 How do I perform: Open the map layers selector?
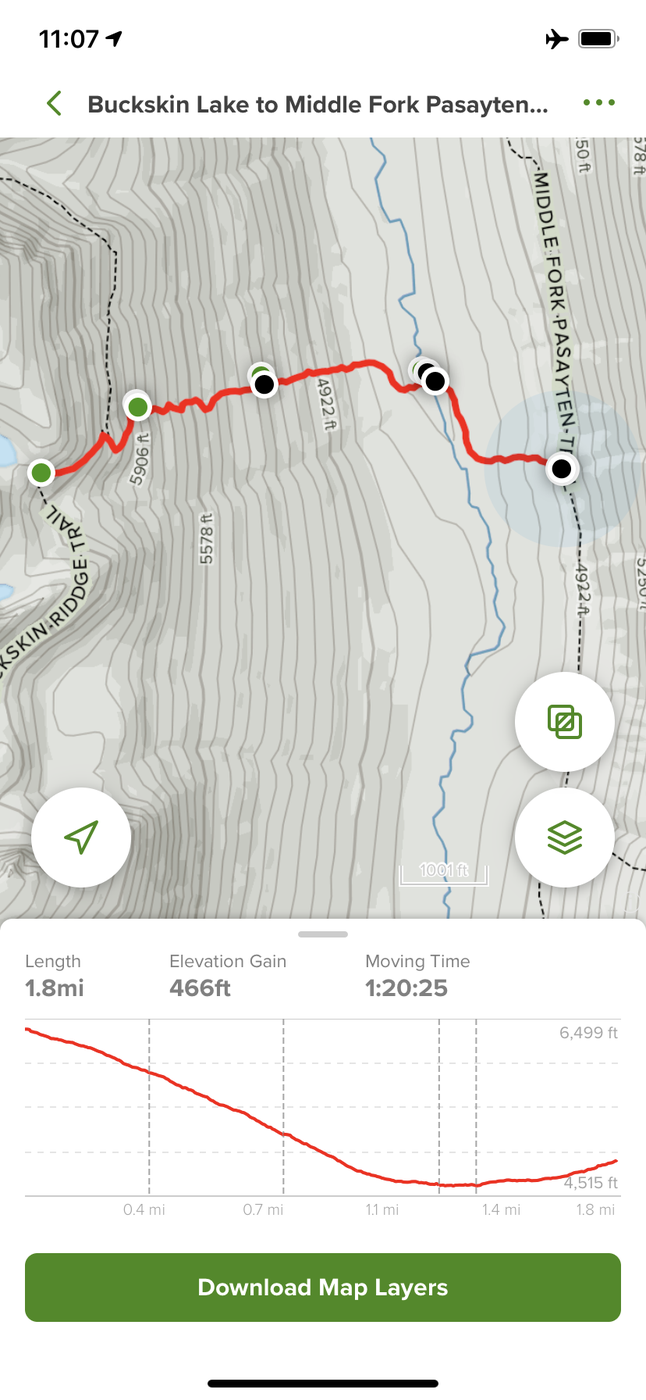pyautogui.click(x=565, y=837)
